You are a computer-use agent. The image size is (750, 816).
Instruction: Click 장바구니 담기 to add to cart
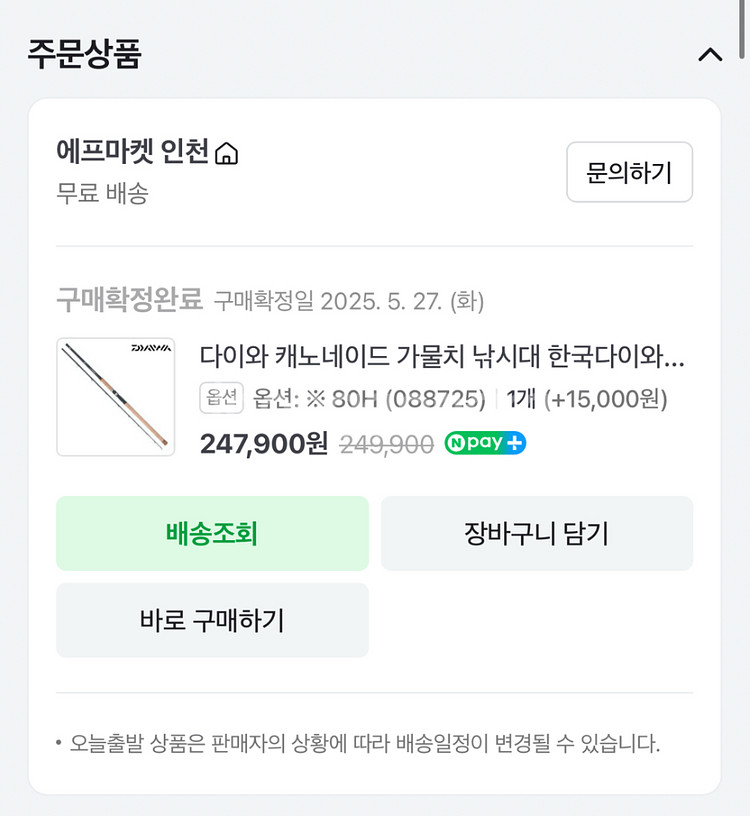tap(537, 533)
